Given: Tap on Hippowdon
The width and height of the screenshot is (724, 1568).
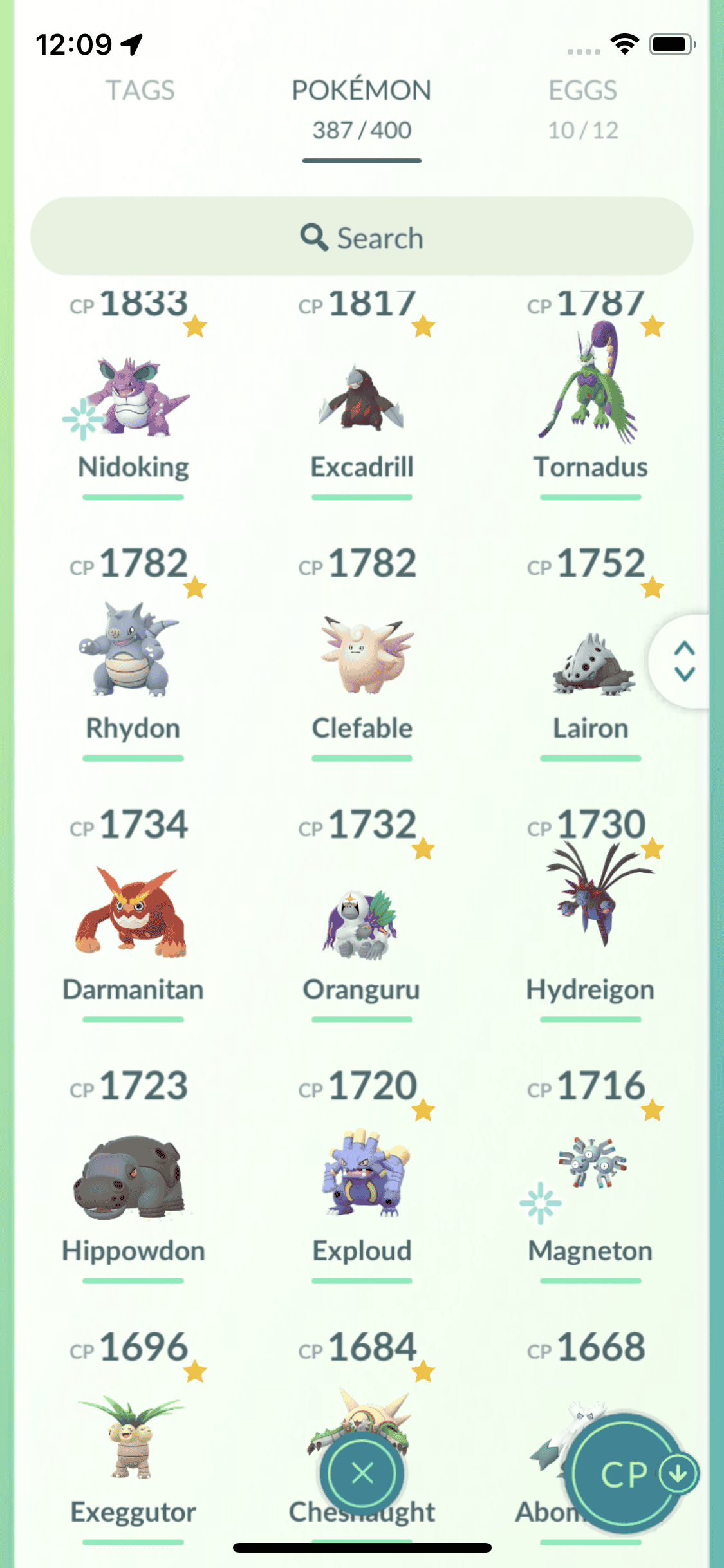Looking at the screenshot, I should [133, 1178].
